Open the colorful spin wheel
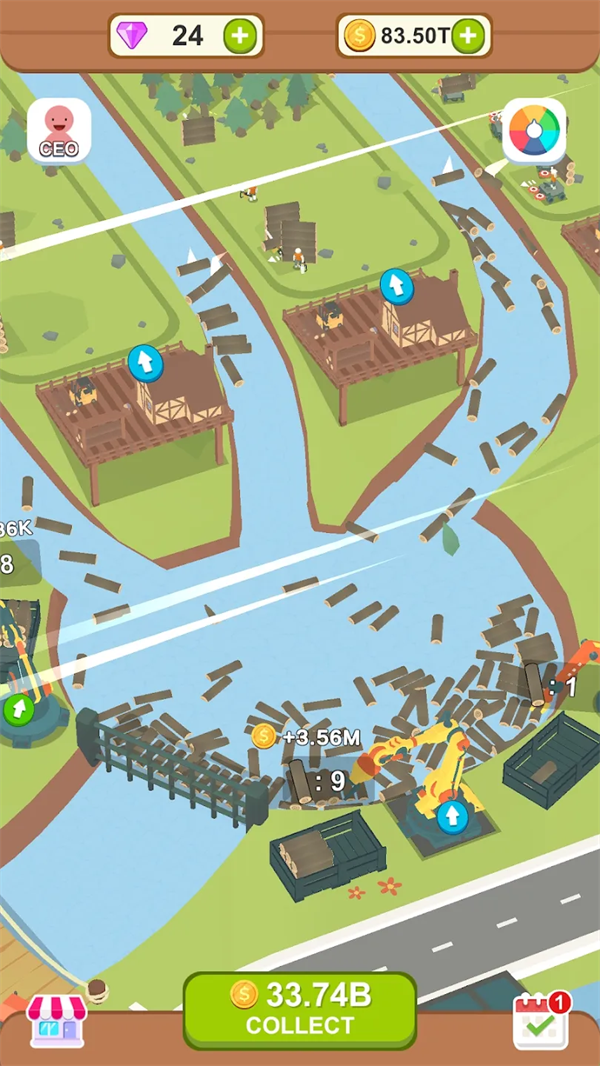 [534, 131]
